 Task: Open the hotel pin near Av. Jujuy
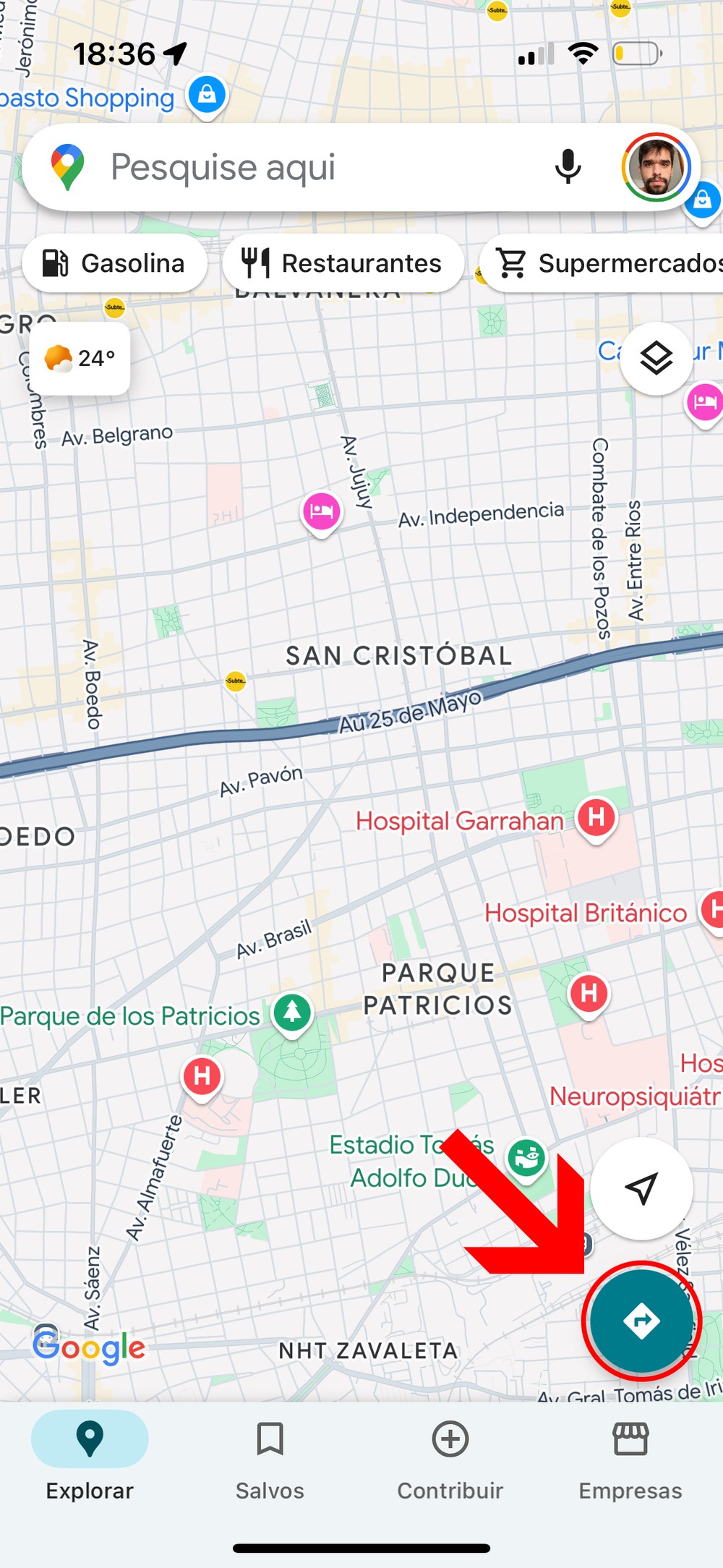pos(321,511)
